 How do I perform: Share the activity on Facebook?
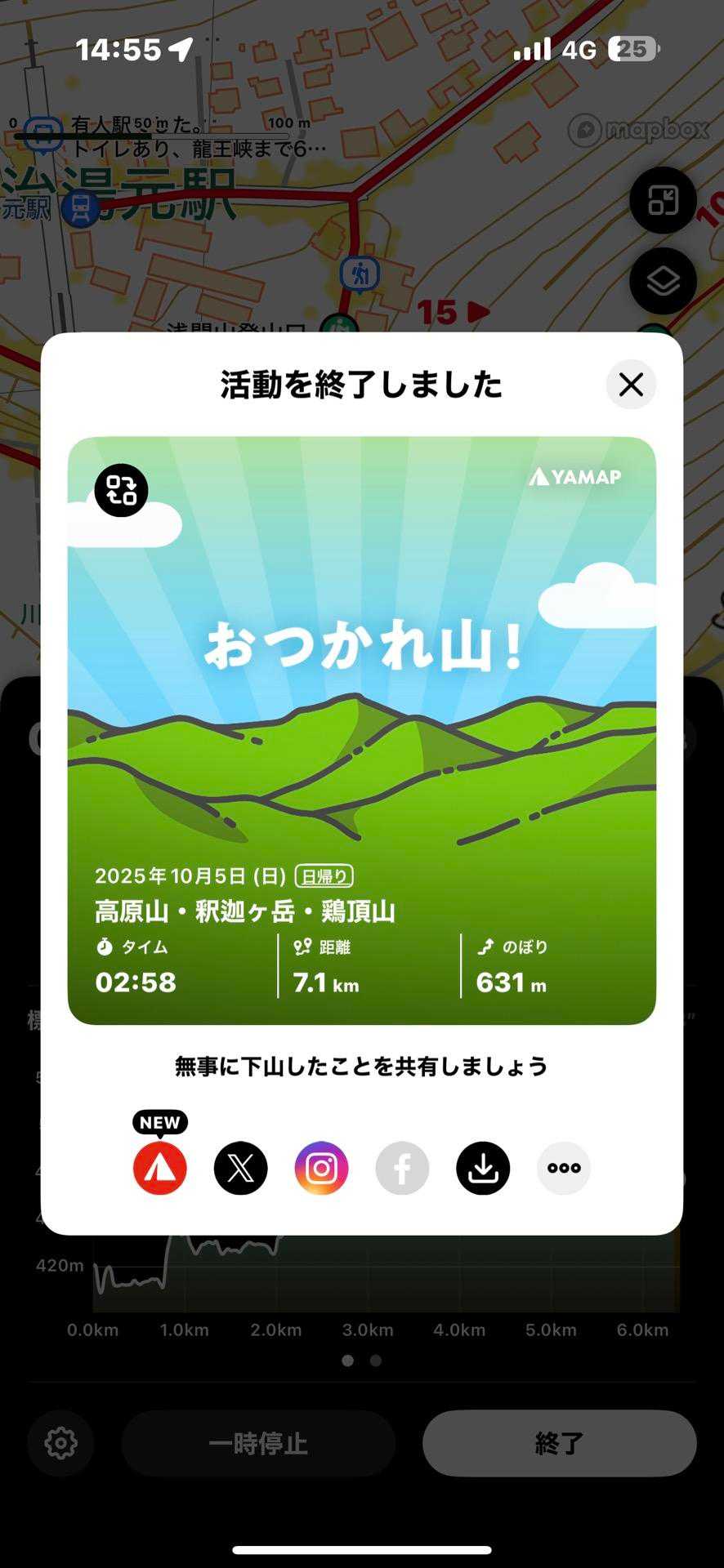pos(402,1168)
